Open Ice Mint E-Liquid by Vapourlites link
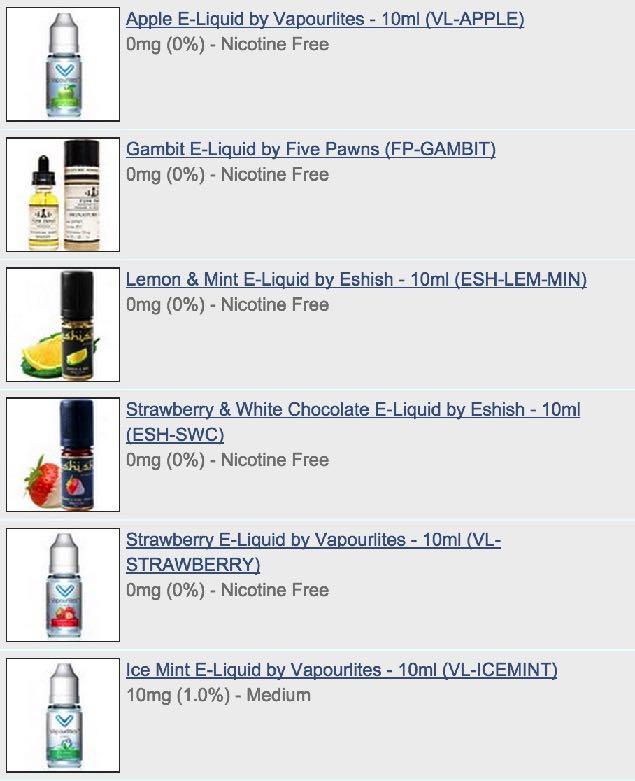635x781 pixels. coord(341,669)
